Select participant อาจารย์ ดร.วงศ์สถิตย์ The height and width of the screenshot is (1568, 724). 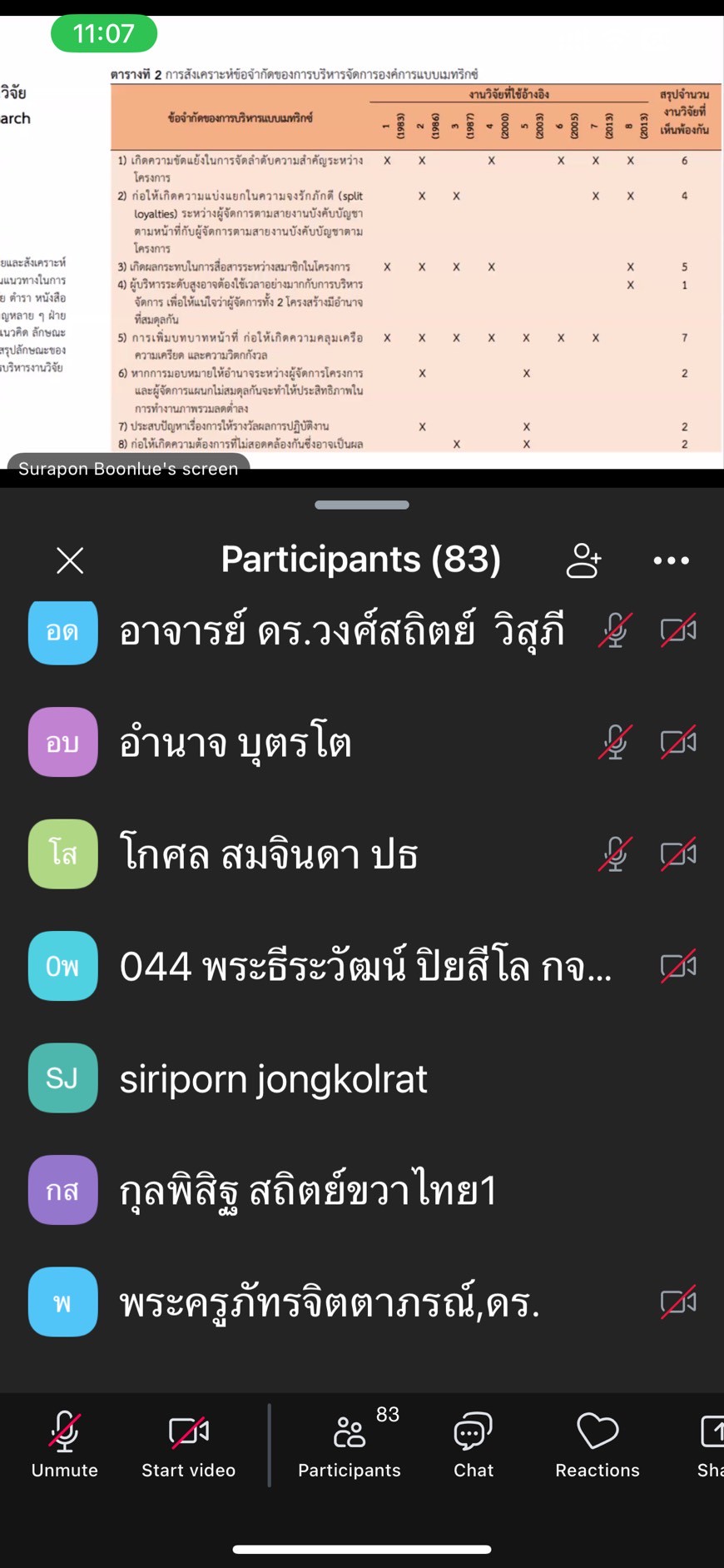[362, 630]
